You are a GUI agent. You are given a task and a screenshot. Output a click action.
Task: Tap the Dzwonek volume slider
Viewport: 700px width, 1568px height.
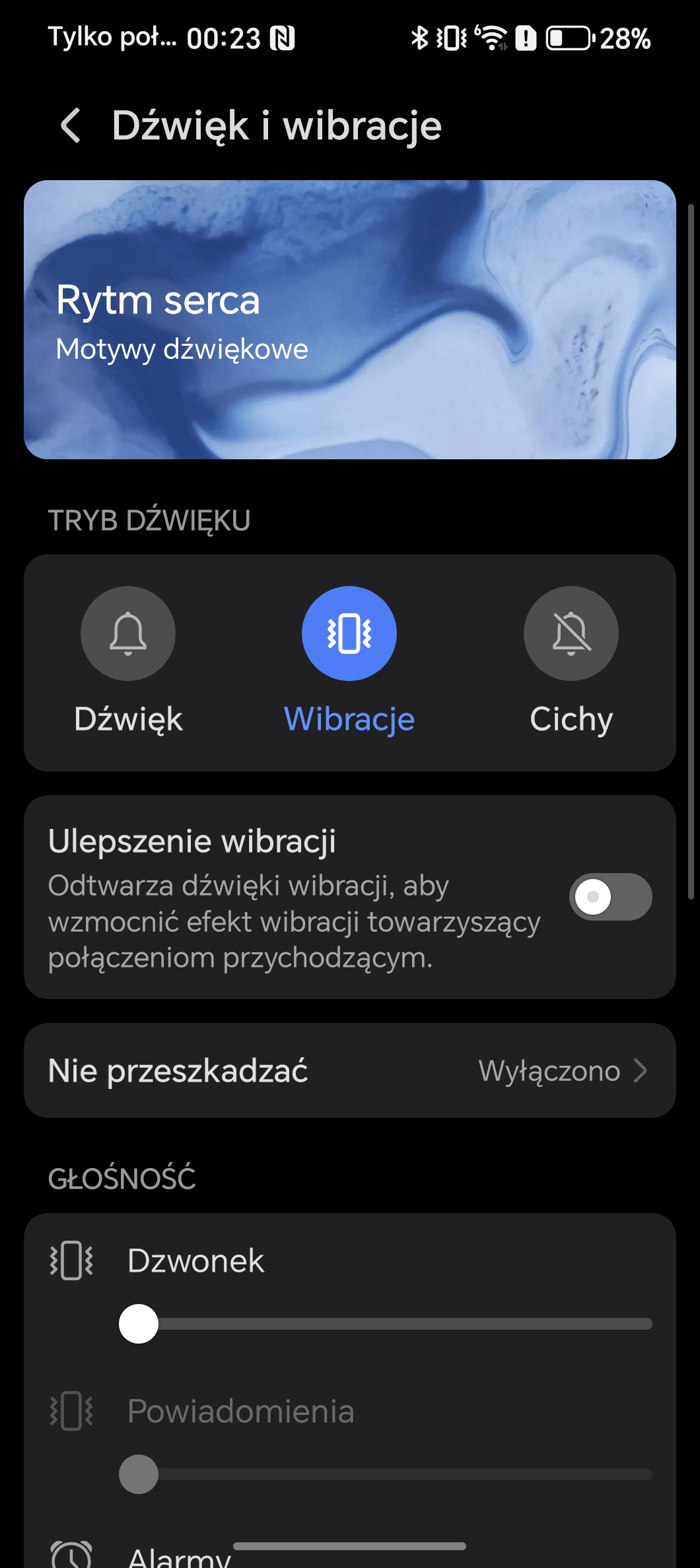click(x=386, y=1324)
